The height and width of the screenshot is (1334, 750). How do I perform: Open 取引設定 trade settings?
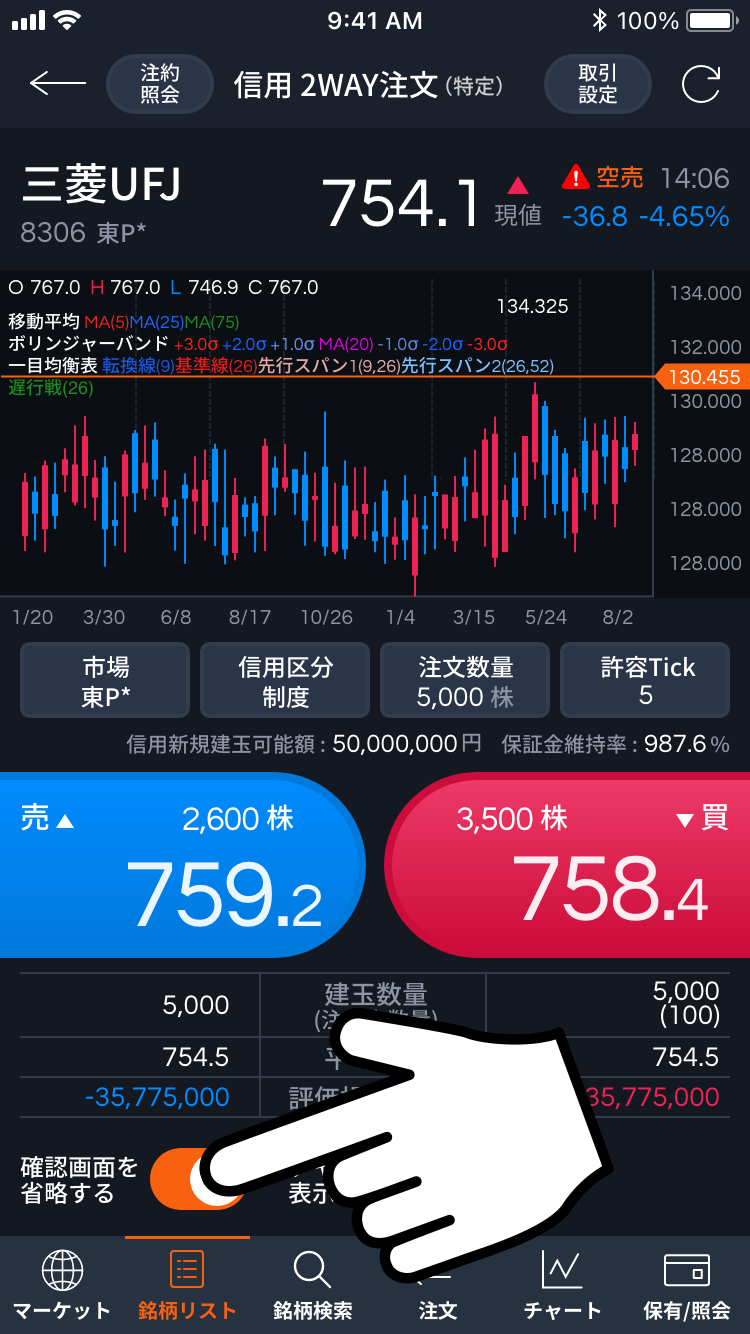point(597,84)
